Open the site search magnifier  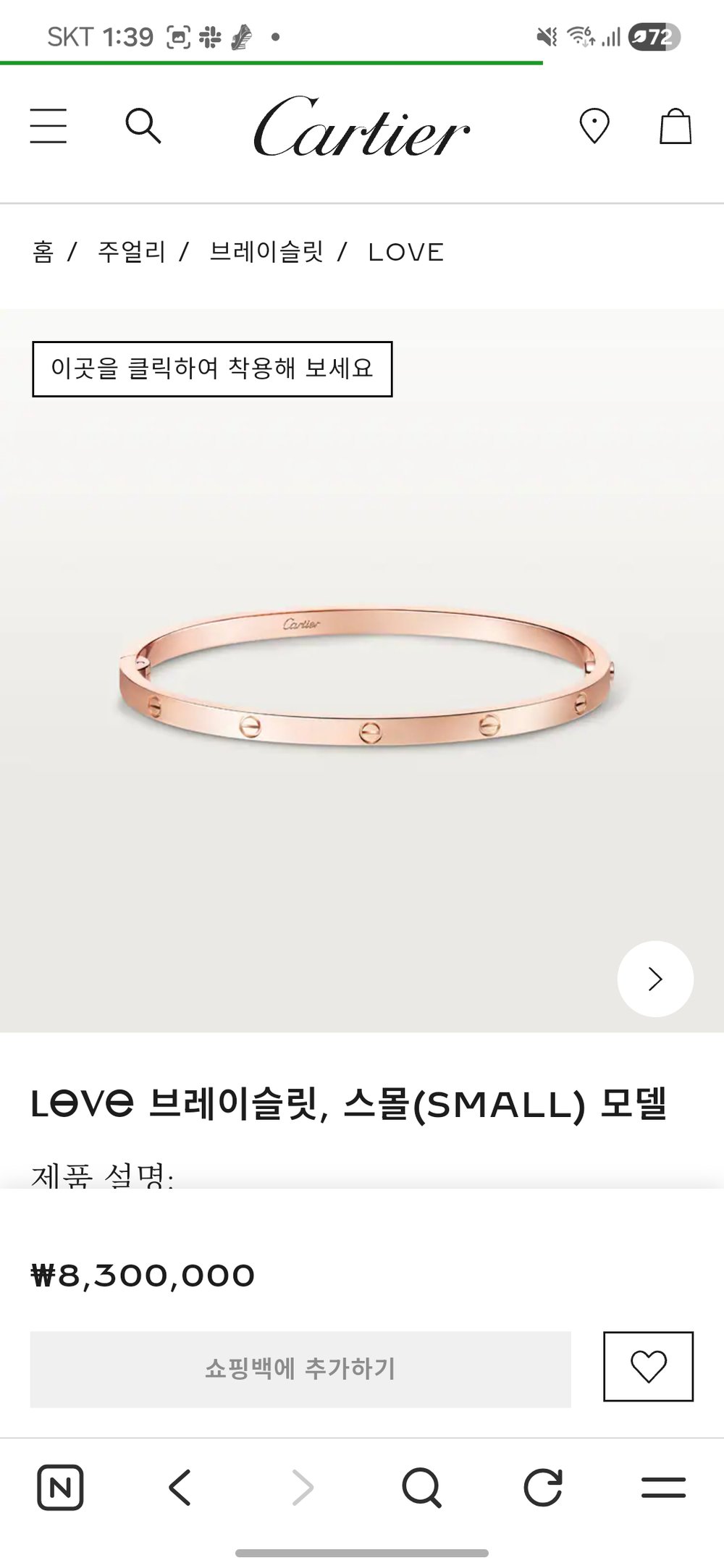(x=143, y=126)
